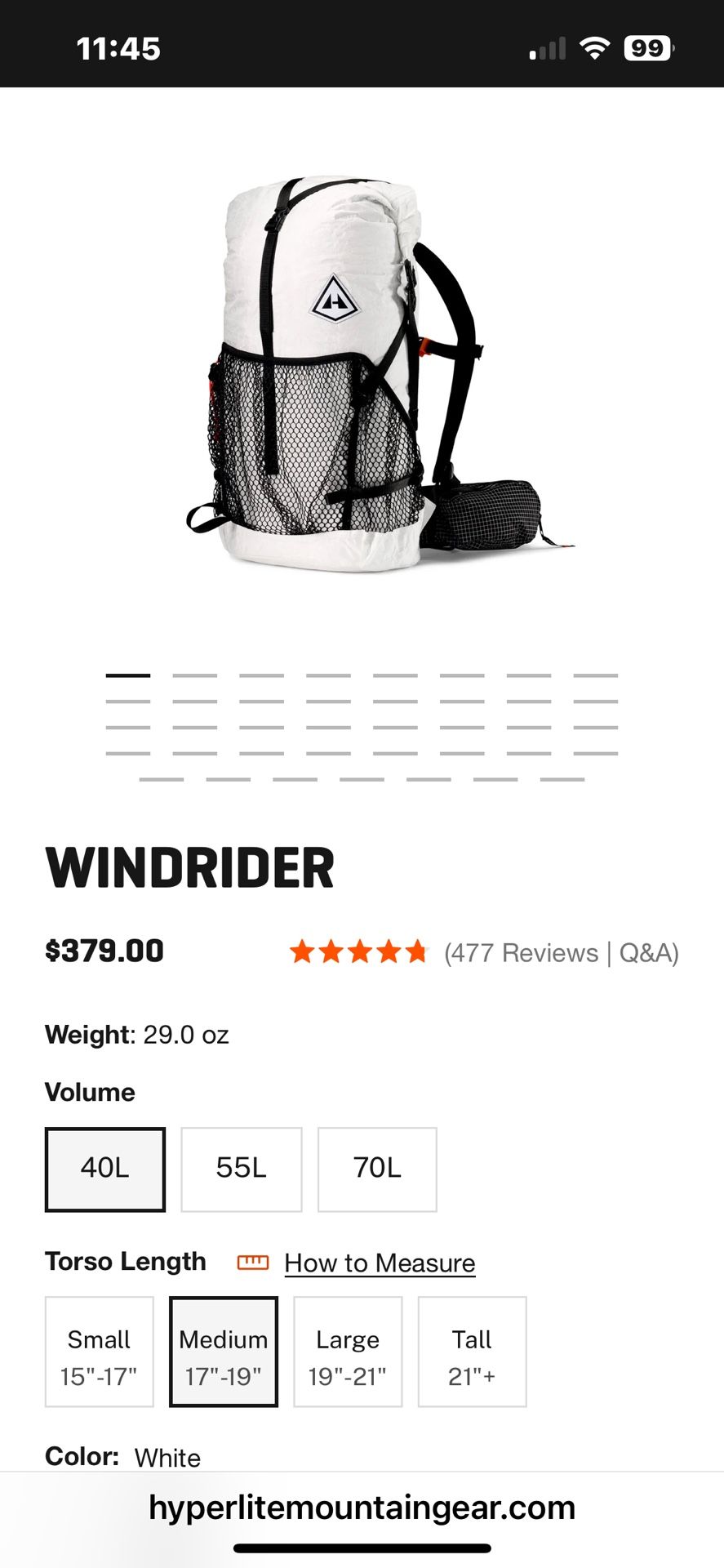Tap the first orange rating star
Screen dimensions: 724x1568
point(303,951)
